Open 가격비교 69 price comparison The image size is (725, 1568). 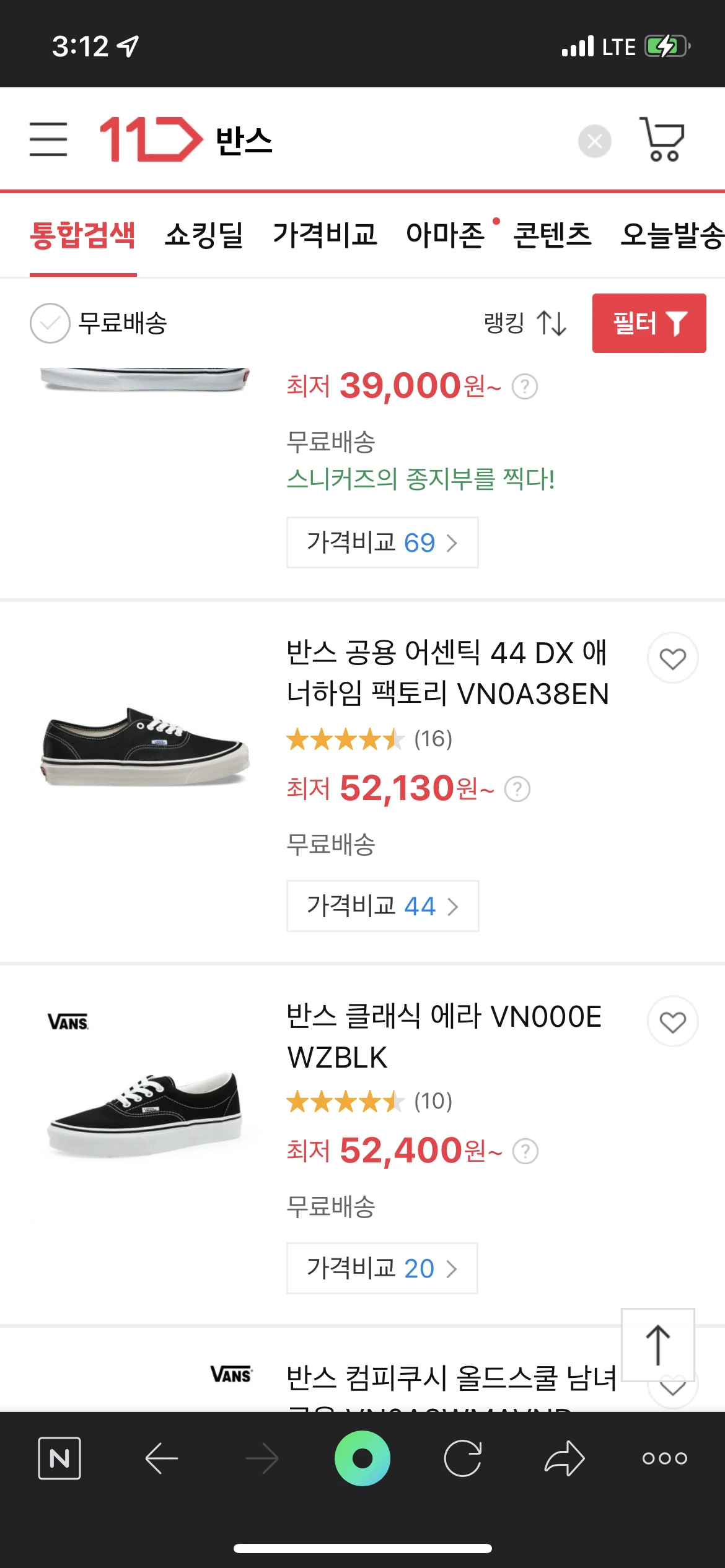(x=382, y=542)
